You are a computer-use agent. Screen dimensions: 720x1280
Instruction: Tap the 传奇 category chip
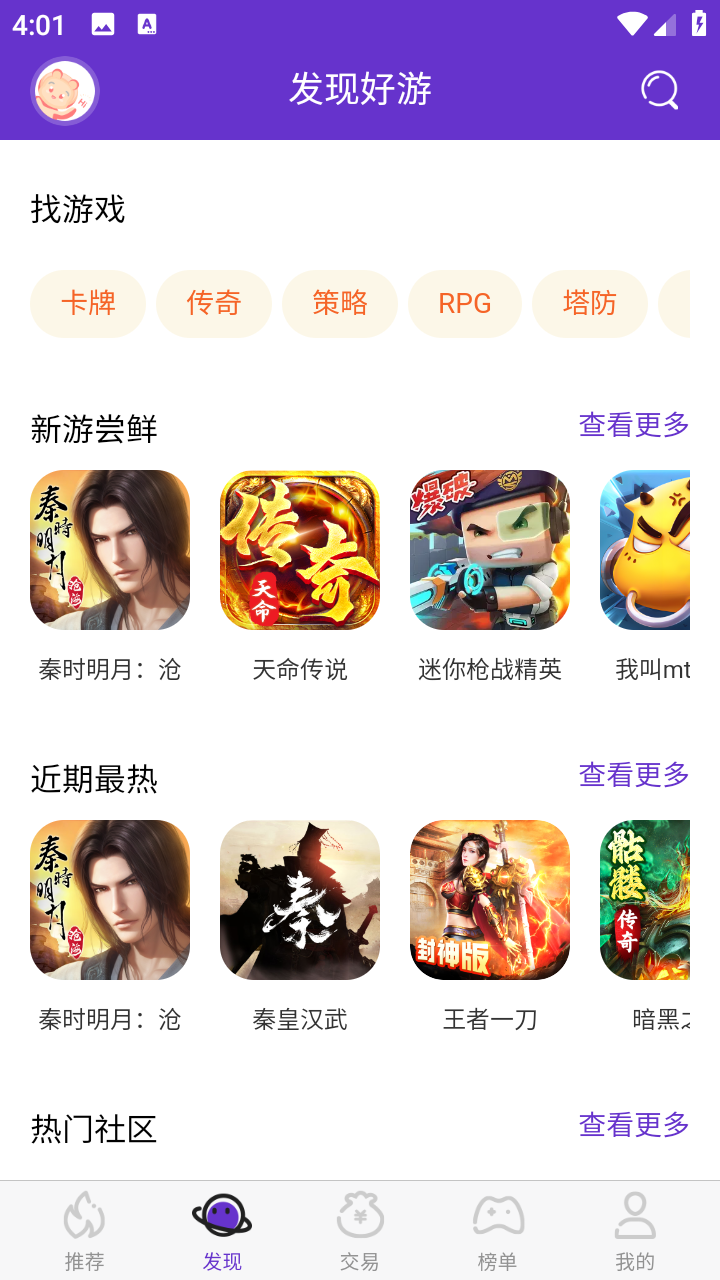(x=214, y=303)
